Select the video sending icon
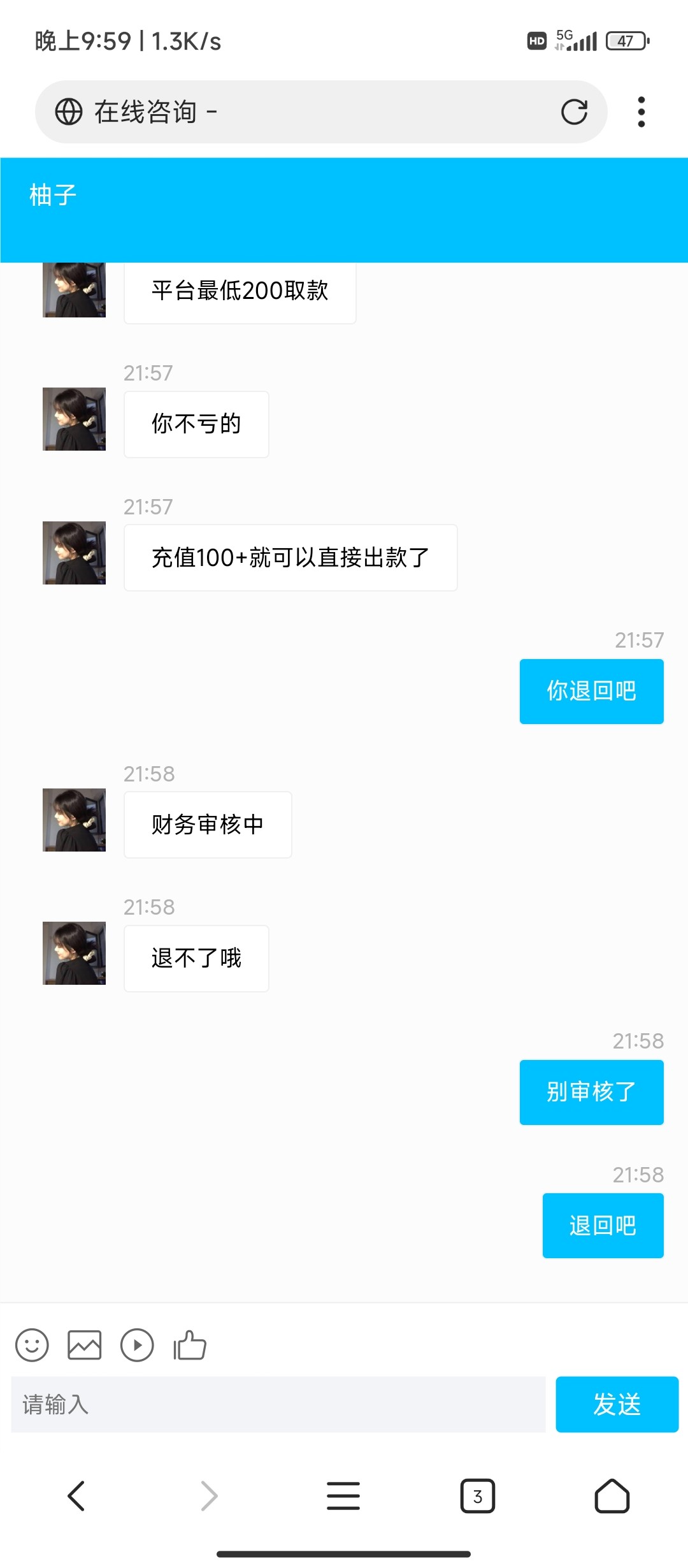Image resolution: width=688 pixels, height=1568 pixels. [x=138, y=1346]
